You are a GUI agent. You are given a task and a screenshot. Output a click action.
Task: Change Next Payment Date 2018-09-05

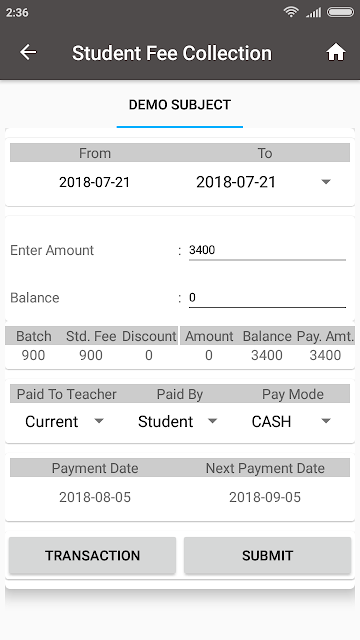tap(264, 497)
